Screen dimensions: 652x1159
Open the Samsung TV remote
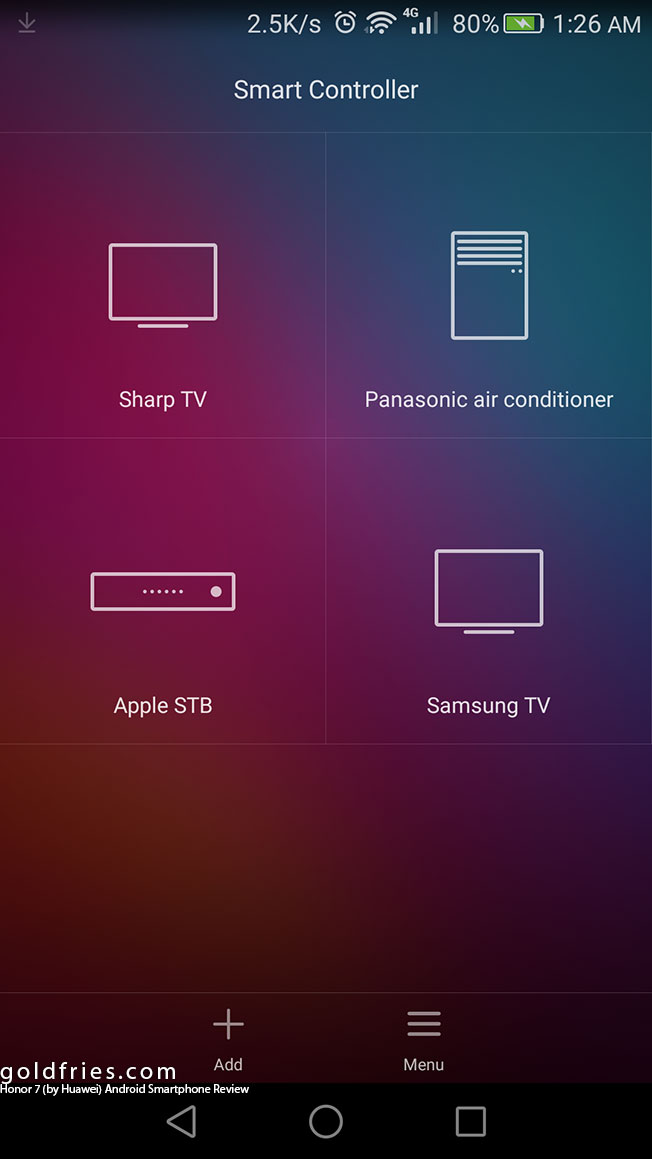(489, 591)
